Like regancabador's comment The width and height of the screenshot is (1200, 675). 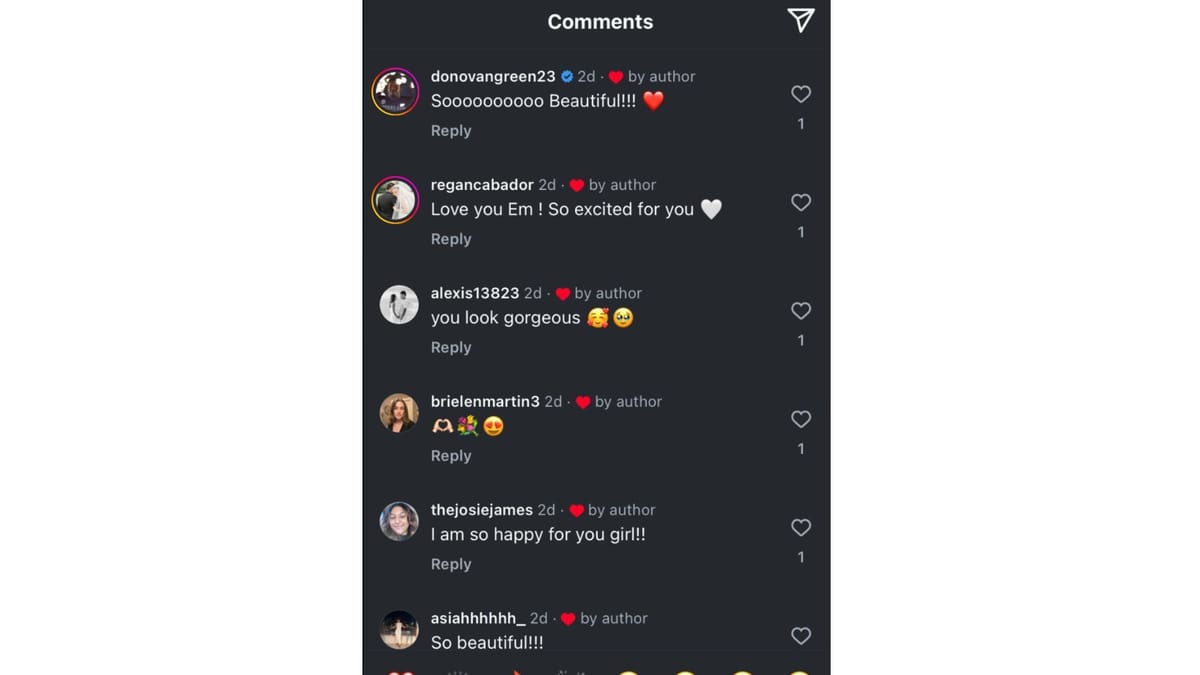pyautogui.click(x=800, y=202)
